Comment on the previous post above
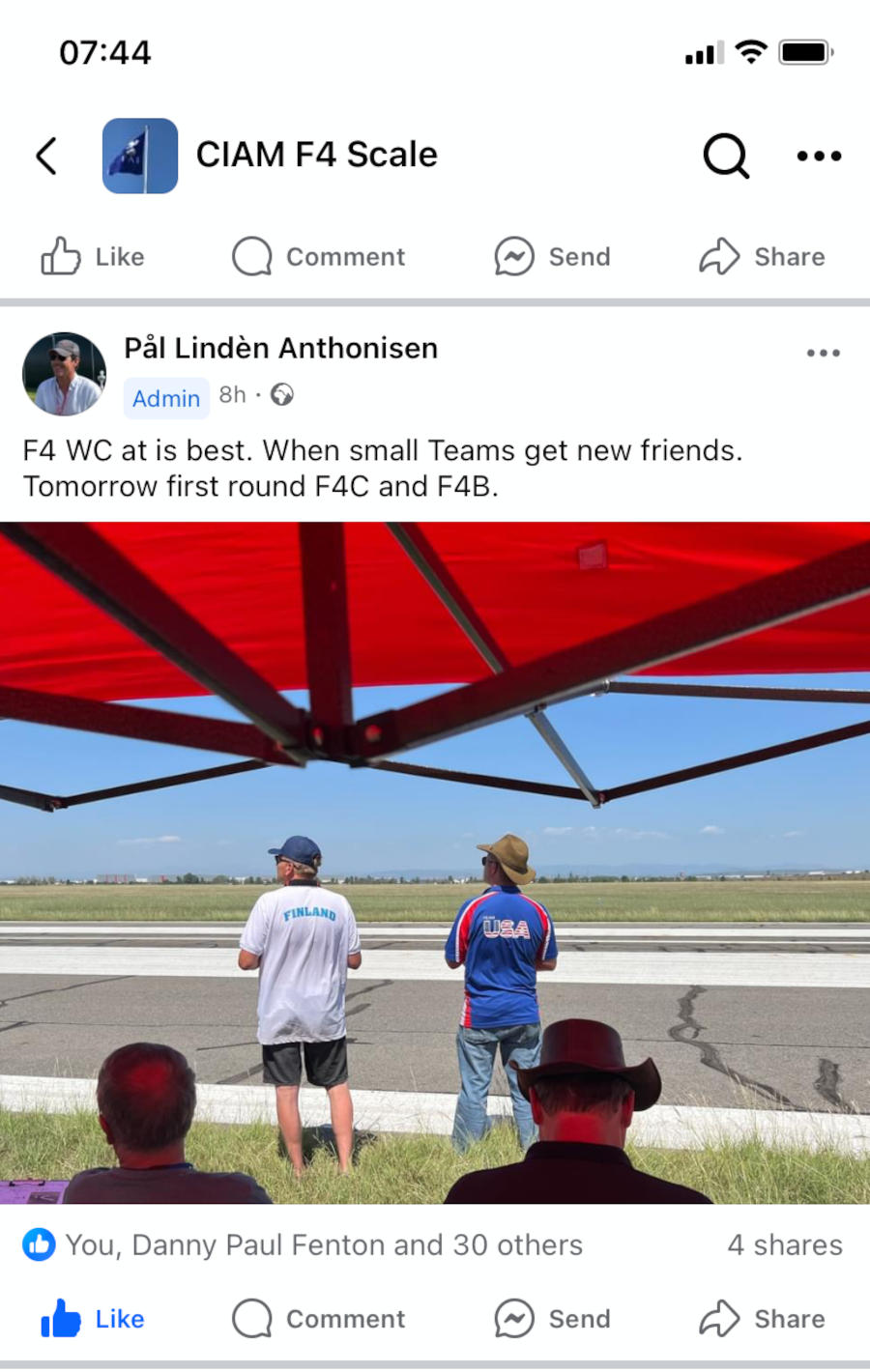Screen dimensions: 870x1372 319,257
